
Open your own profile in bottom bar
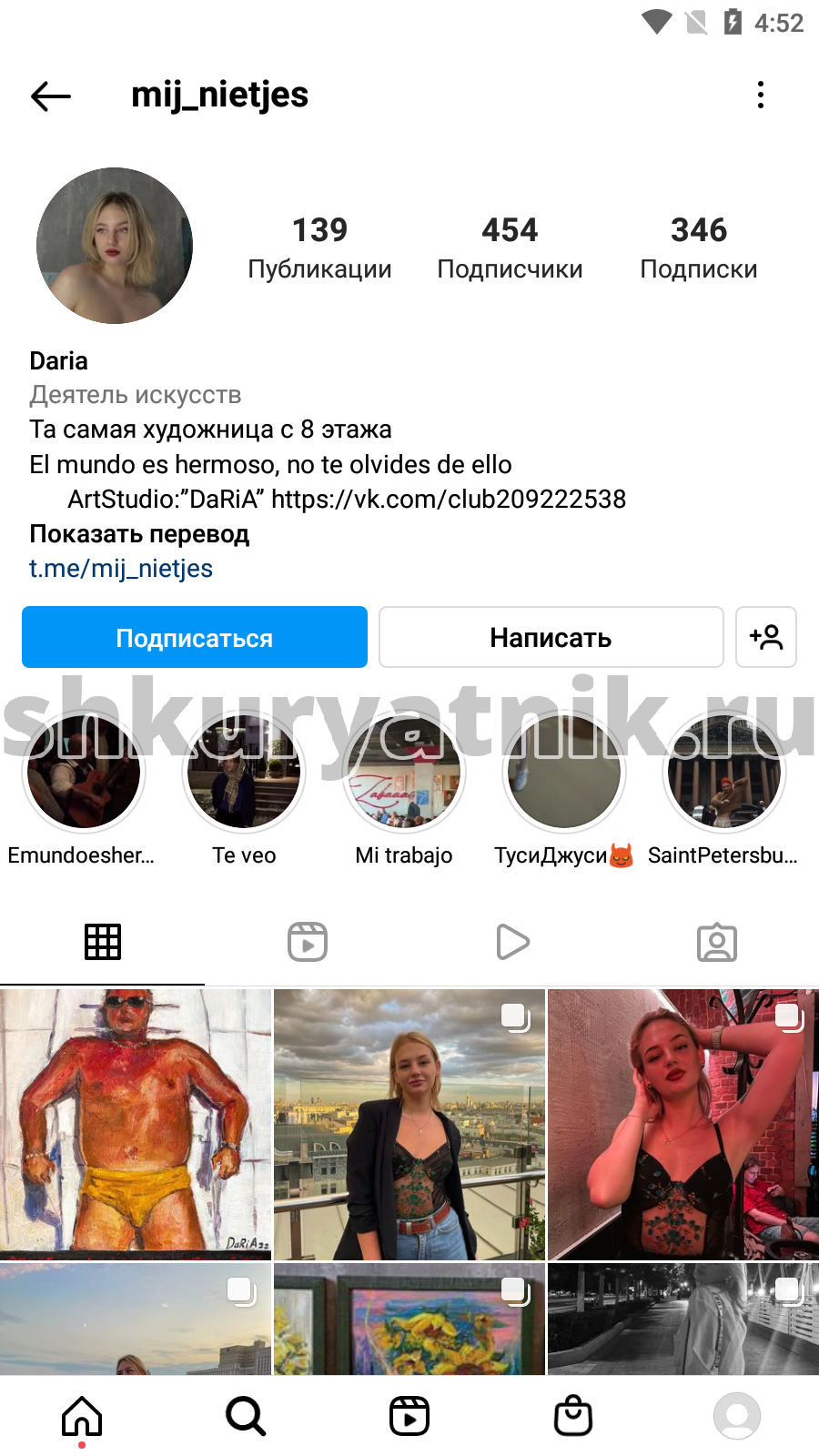pos(737,1416)
